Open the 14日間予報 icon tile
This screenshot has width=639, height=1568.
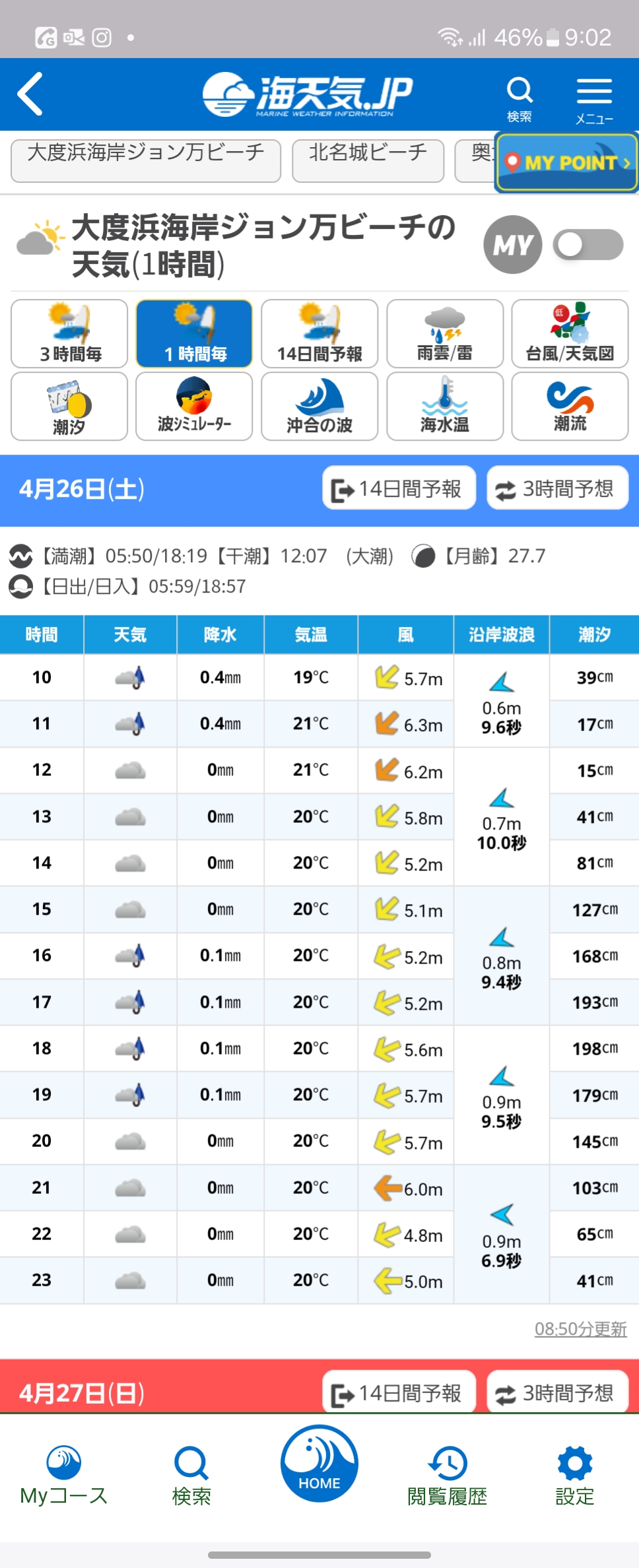click(319, 333)
